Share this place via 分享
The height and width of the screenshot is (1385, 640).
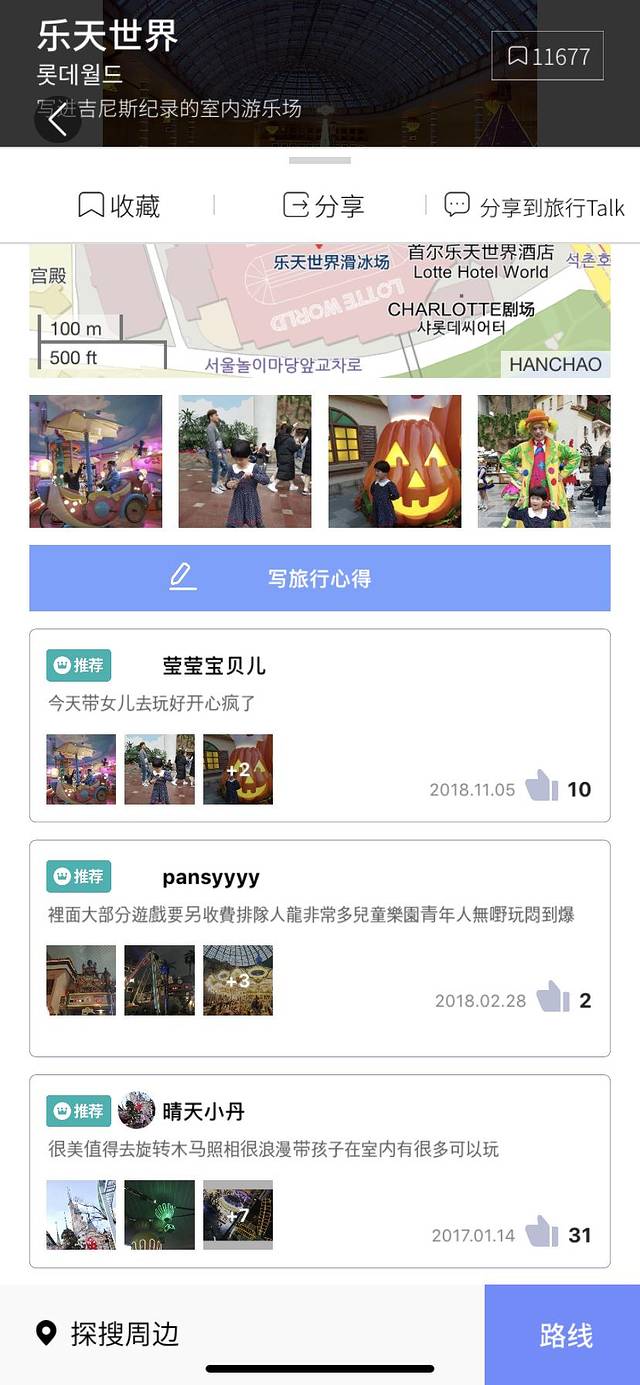[323, 206]
